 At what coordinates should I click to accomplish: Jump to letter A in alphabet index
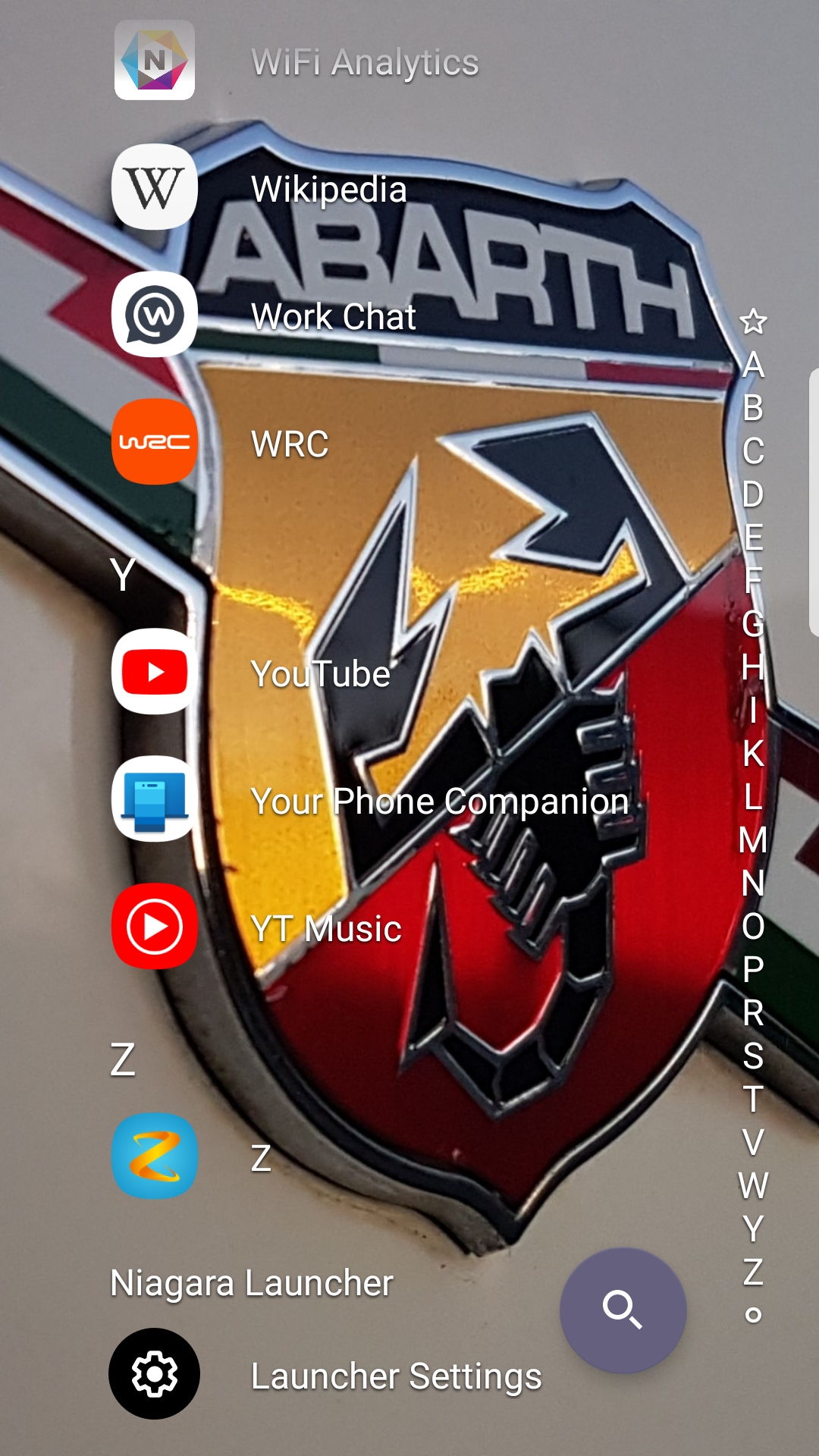click(753, 365)
